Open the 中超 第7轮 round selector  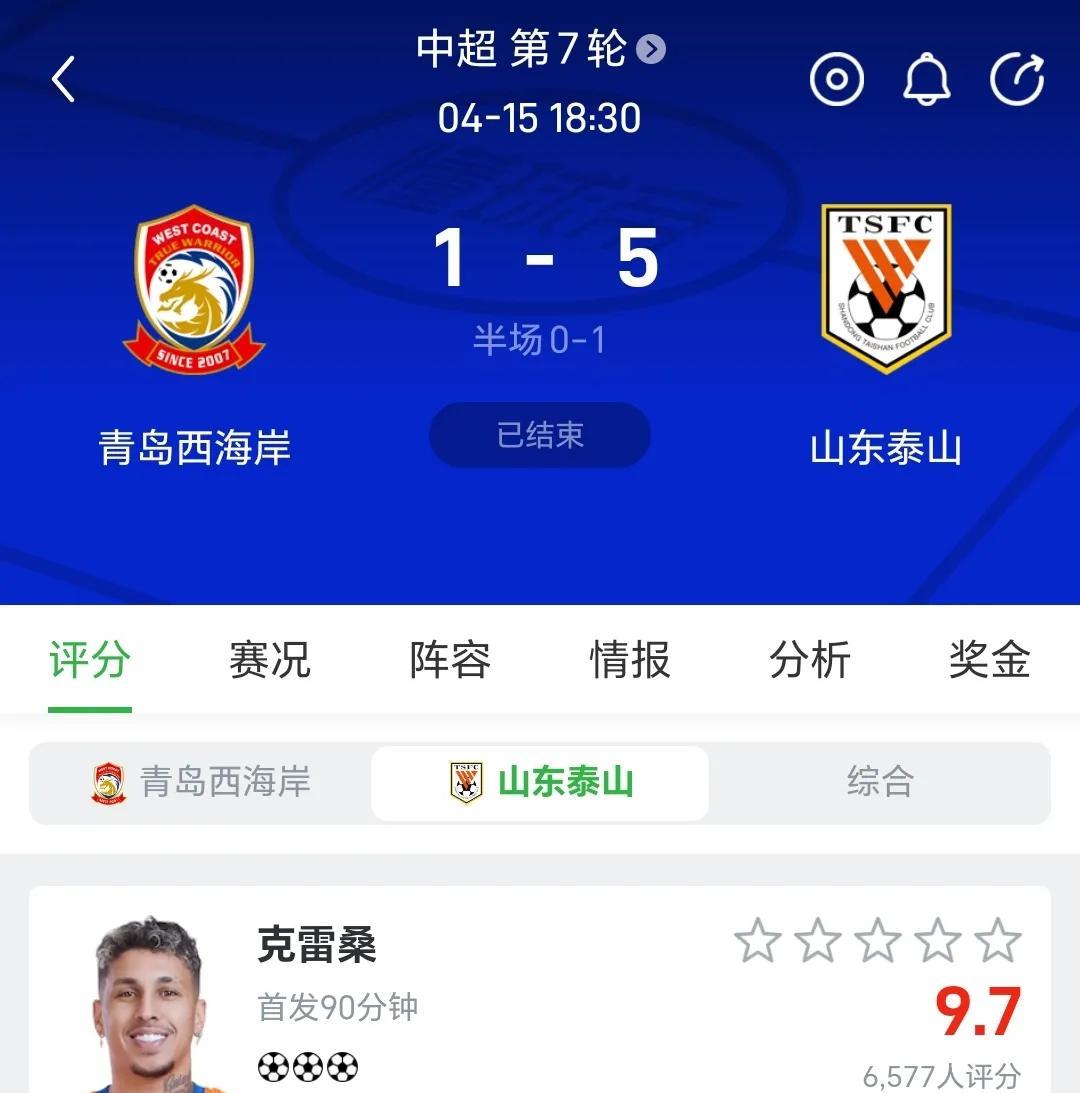pos(540,49)
